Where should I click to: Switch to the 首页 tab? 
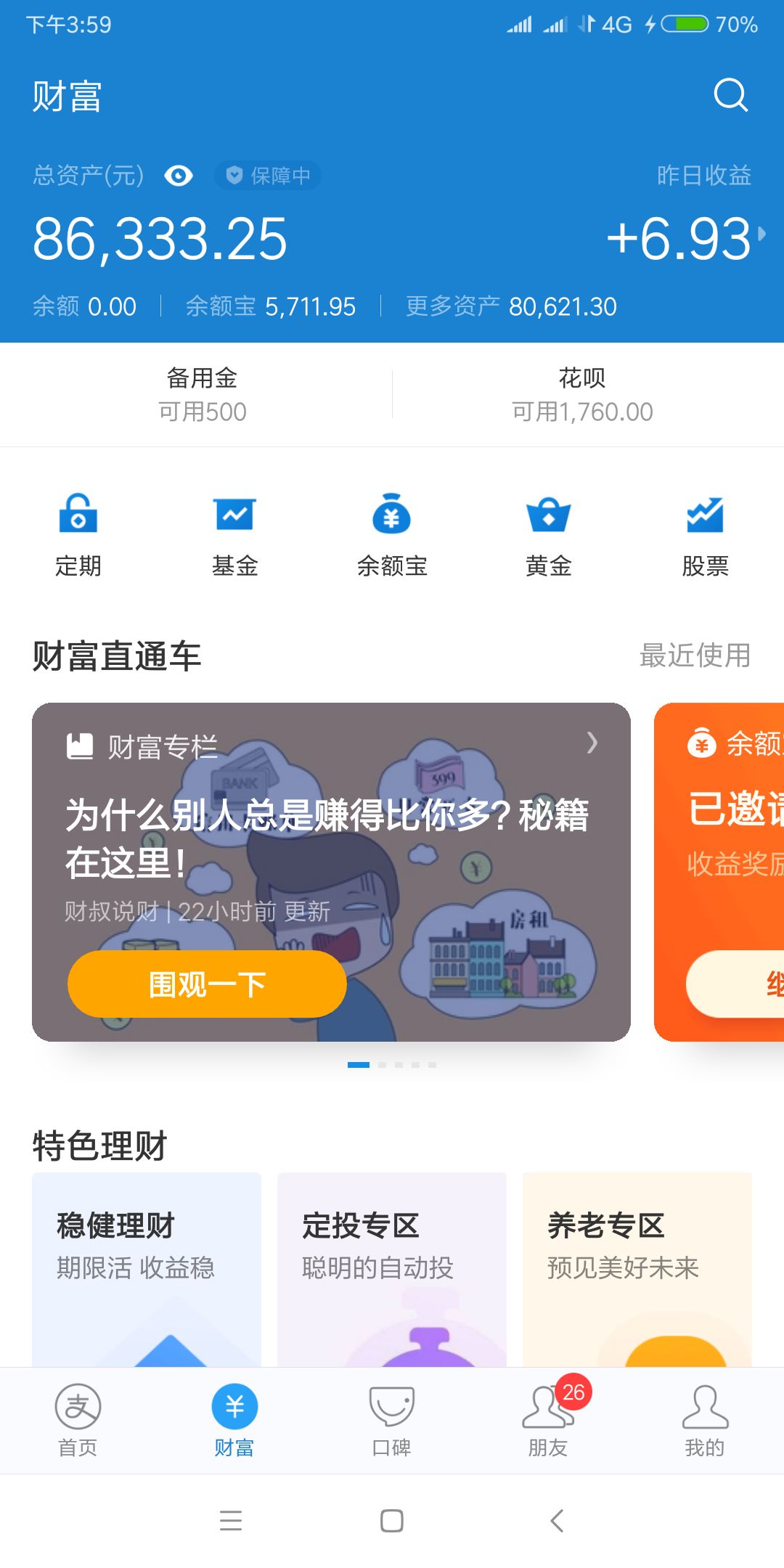click(x=78, y=1421)
